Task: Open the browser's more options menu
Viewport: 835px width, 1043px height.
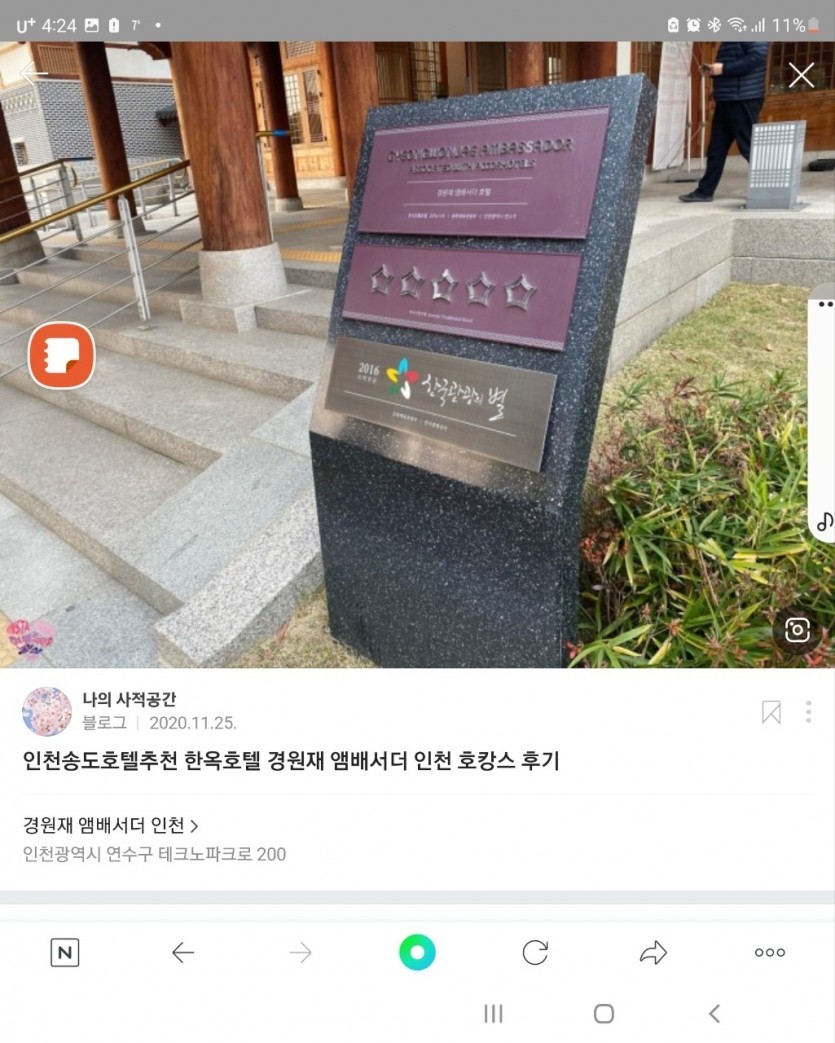Action: [x=769, y=953]
